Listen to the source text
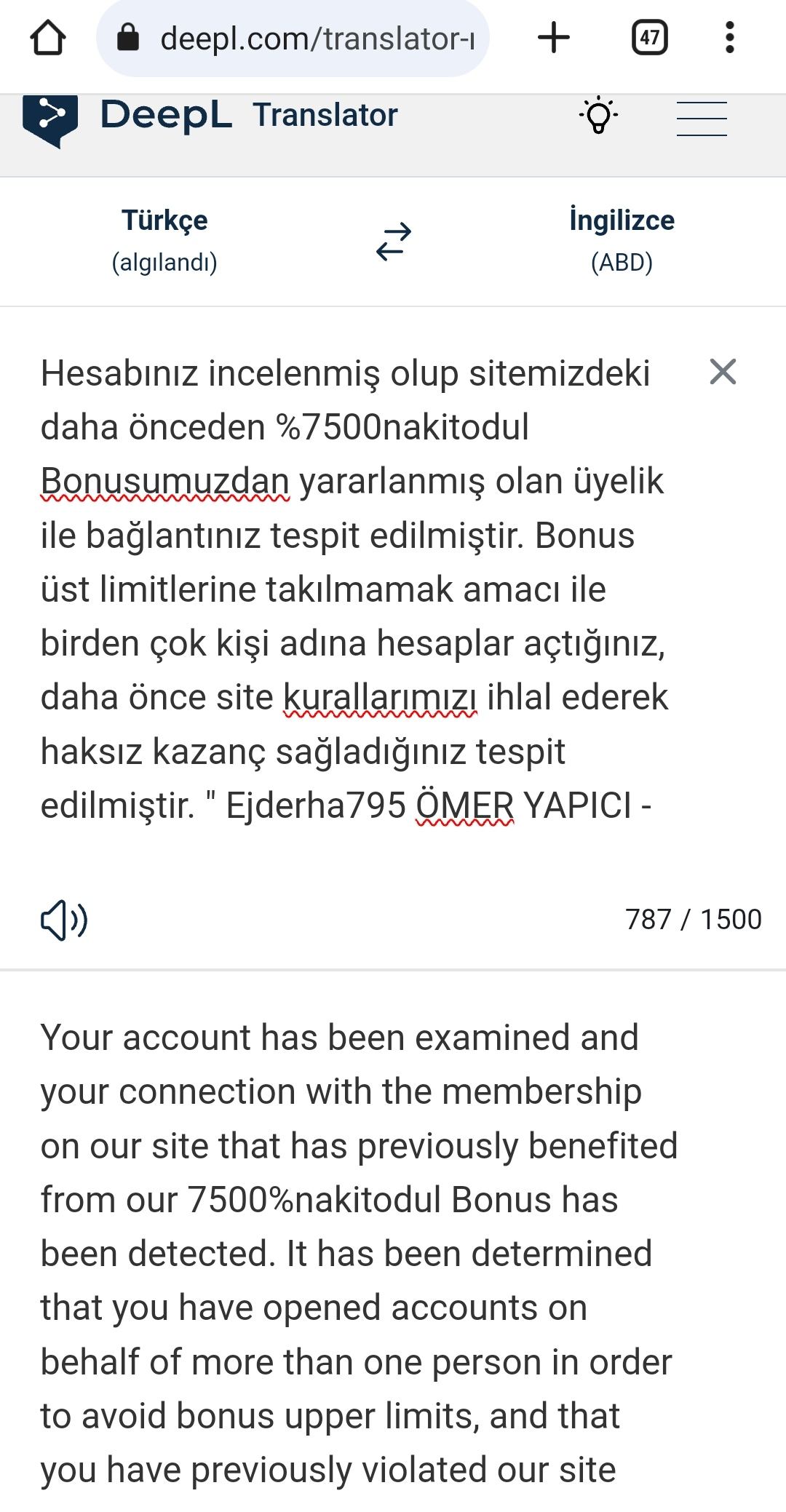The height and width of the screenshot is (1512, 786). pos(64,920)
